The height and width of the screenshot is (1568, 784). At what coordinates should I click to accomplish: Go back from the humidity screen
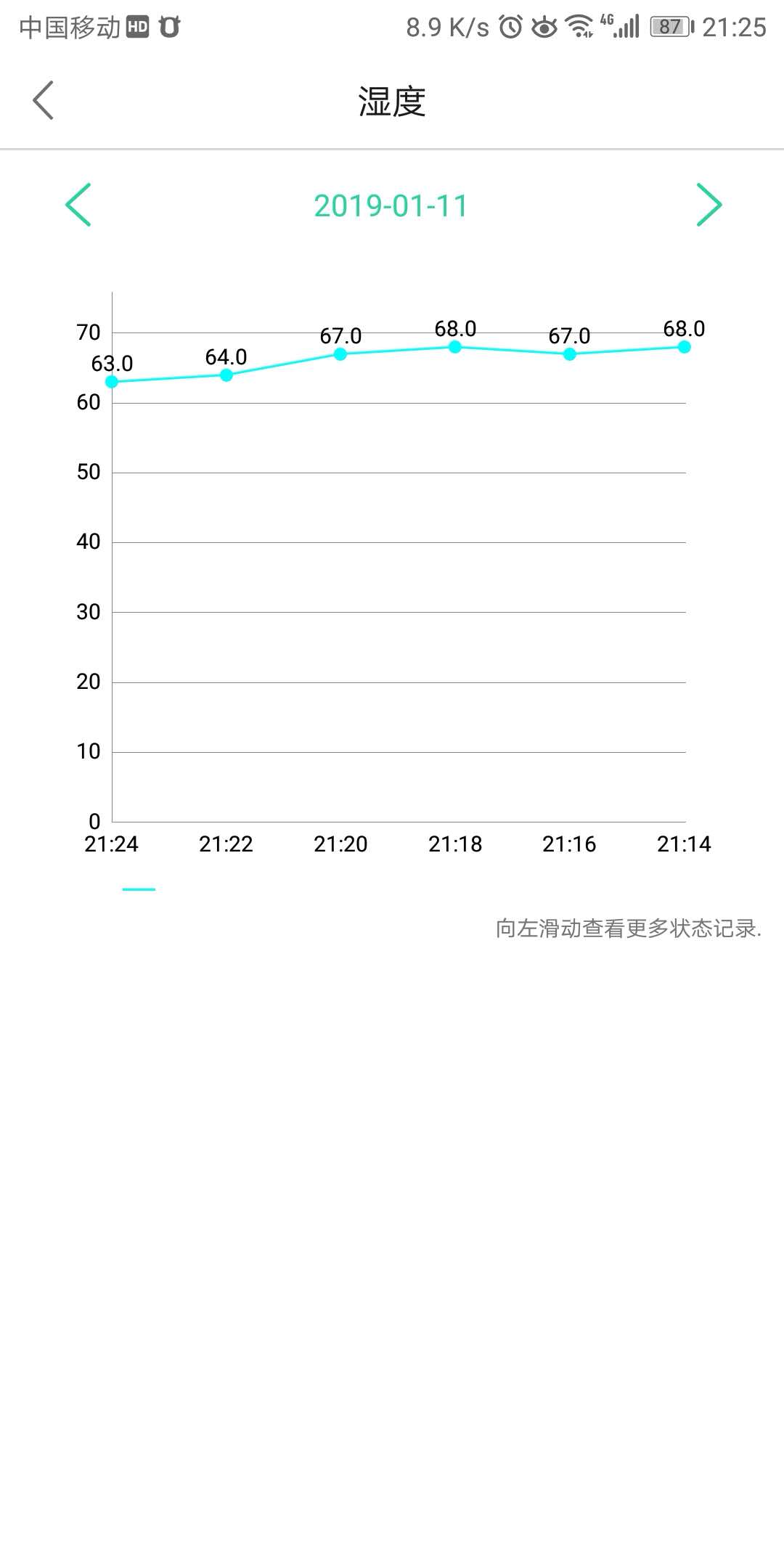44,100
